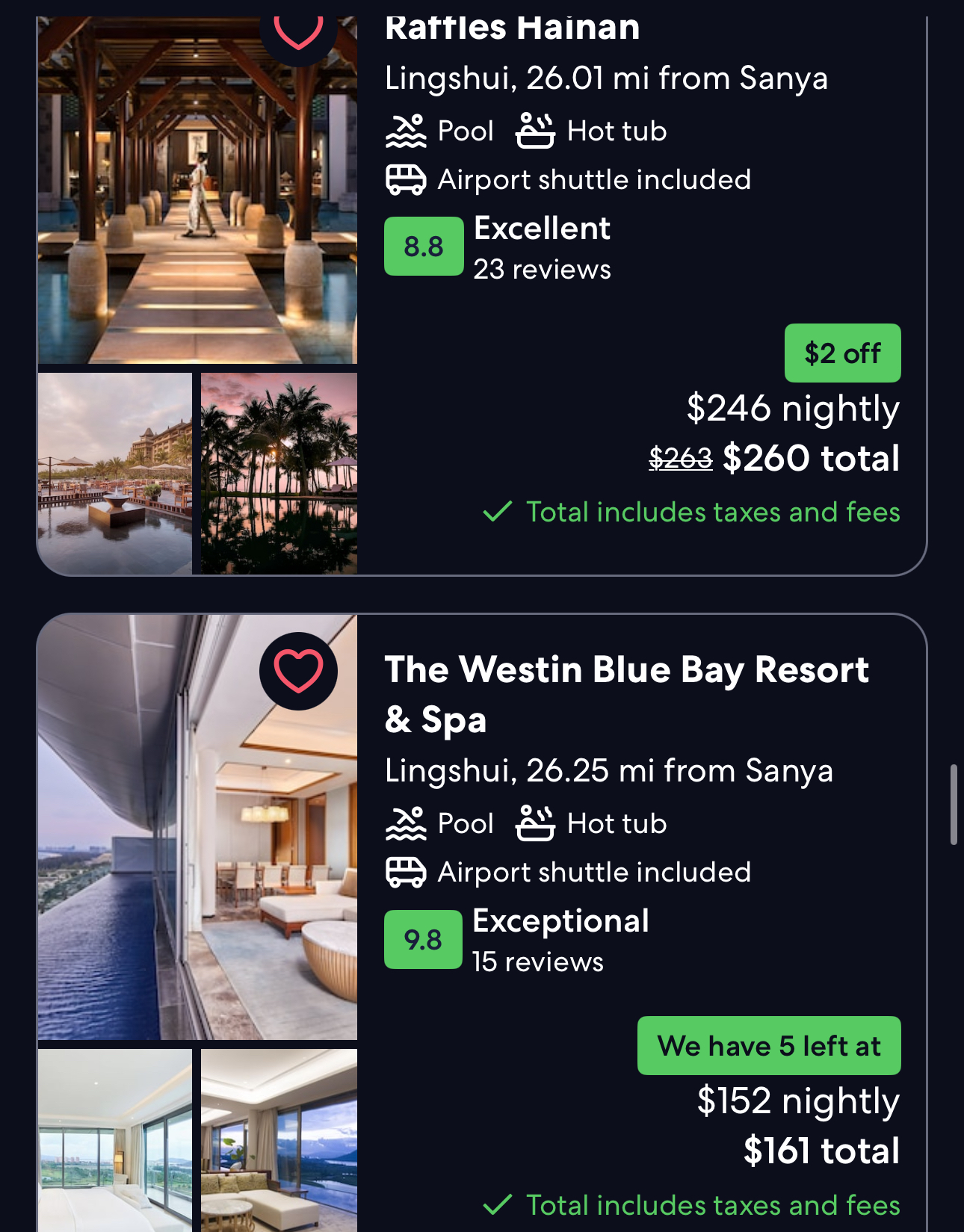
Task: Favorite The Westin Blue Bay Resort & Spa
Action: 298,671
